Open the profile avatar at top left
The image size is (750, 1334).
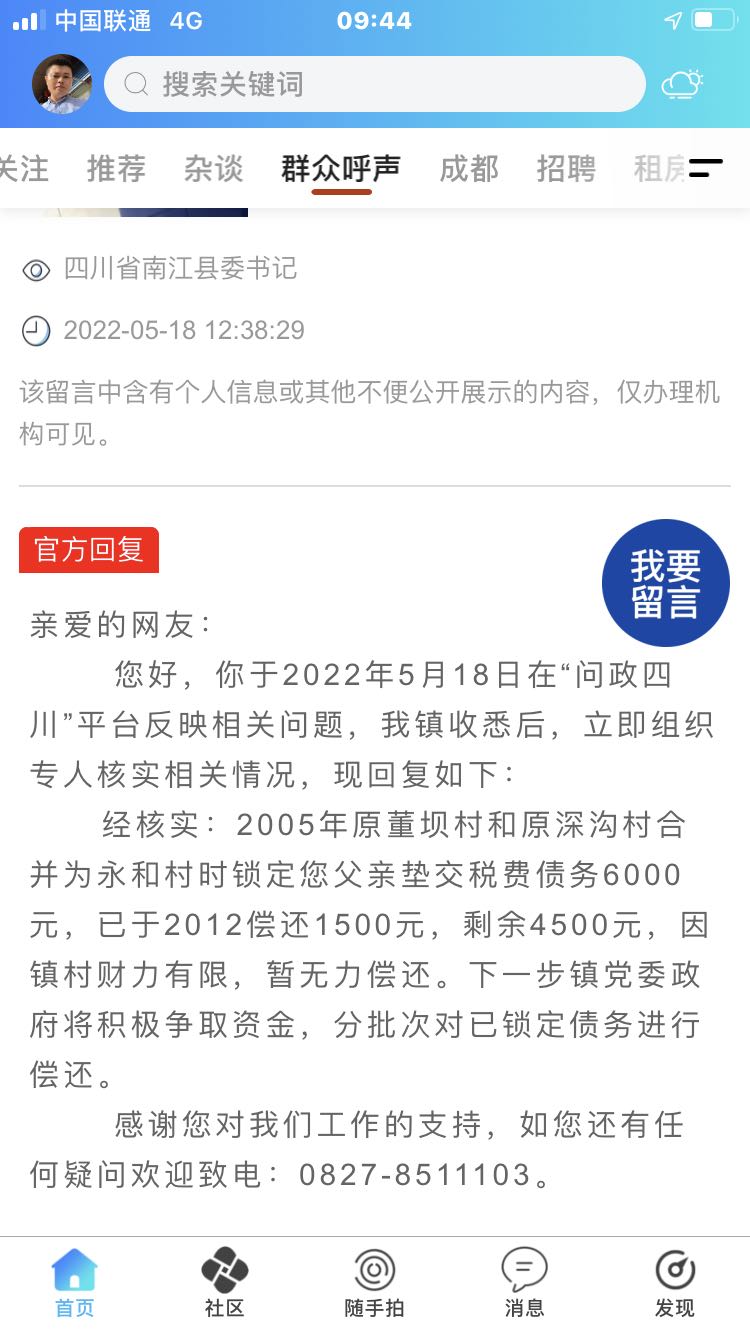[61, 84]
